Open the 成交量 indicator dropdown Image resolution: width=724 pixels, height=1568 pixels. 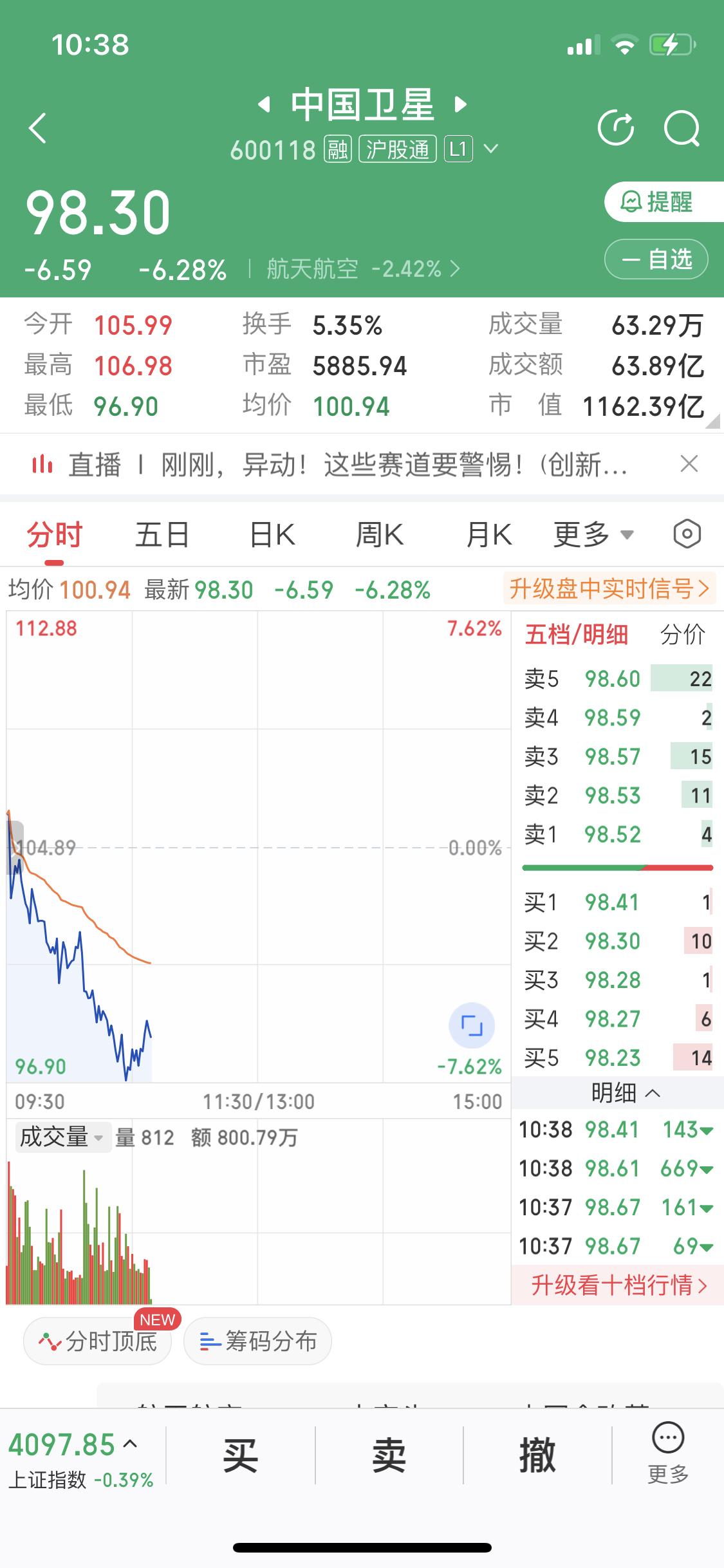tap(62, 1136)
